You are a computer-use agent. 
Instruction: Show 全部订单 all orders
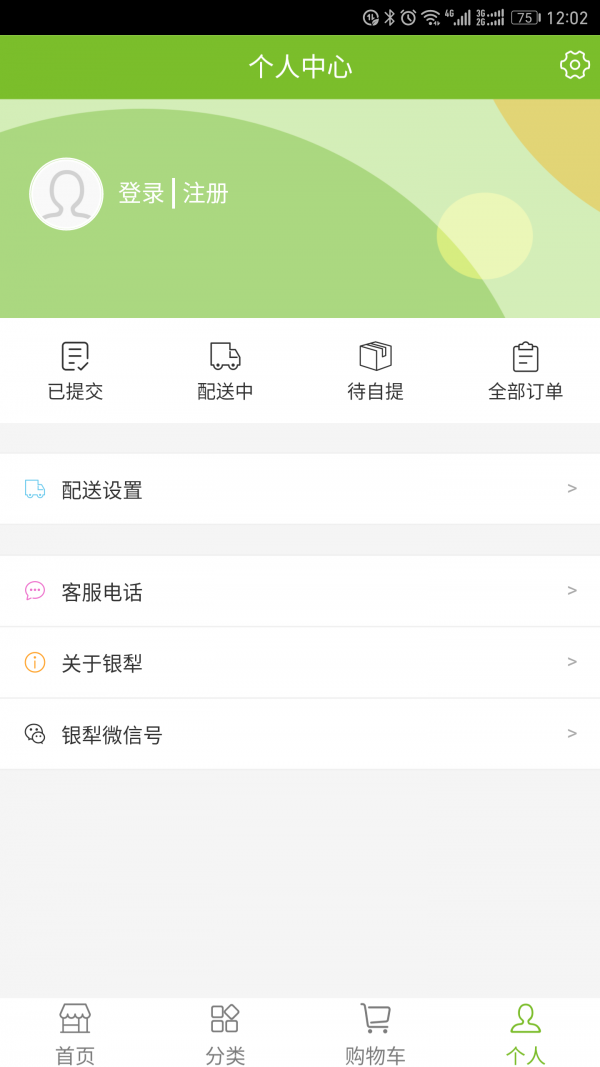click(x=525, y=371)
